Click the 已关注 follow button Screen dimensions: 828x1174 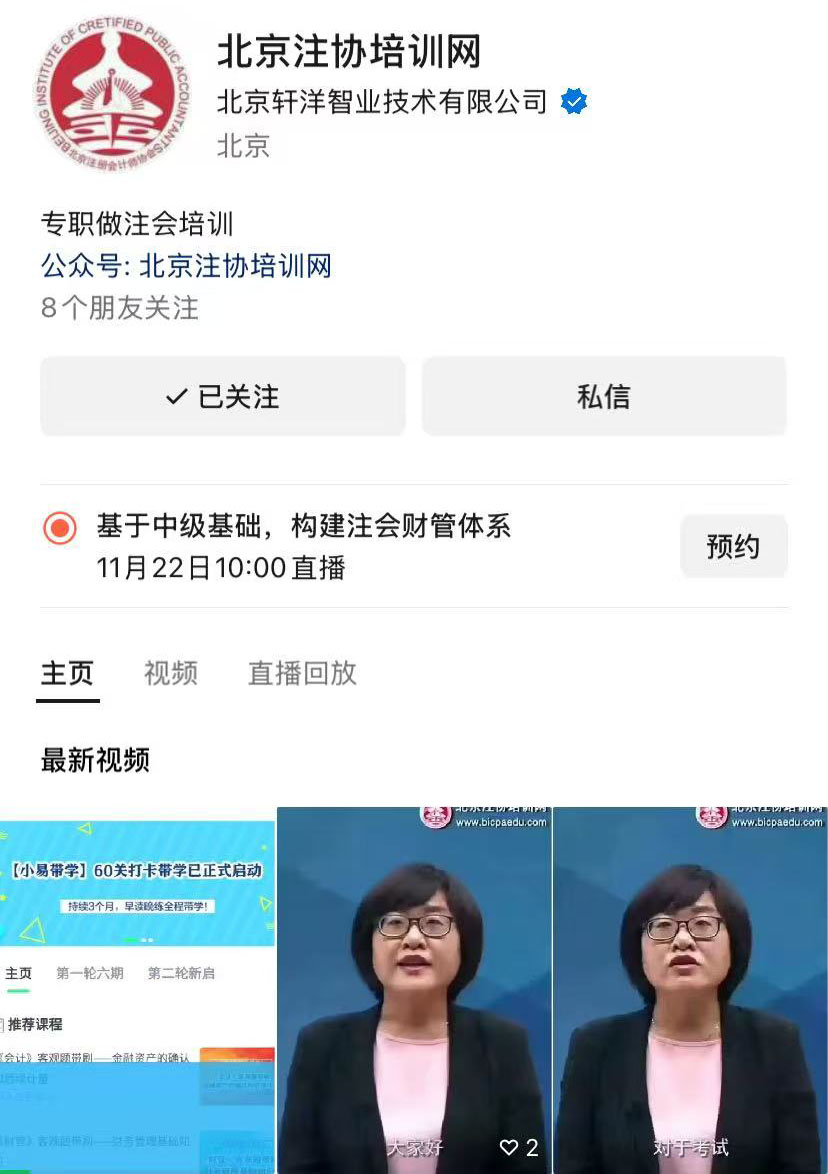(x=222, y=397)
